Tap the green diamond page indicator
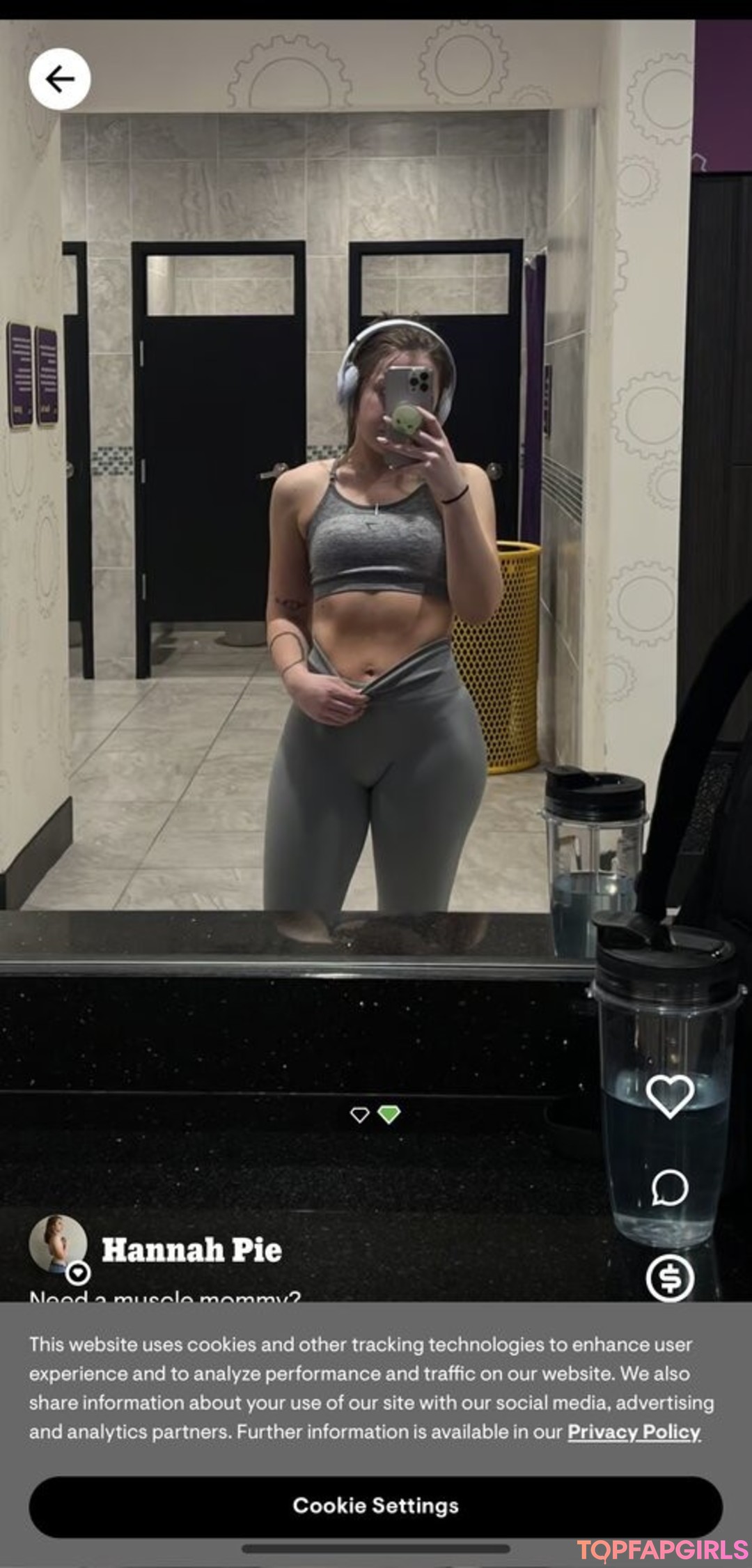Screen dimensions: 752x1568 389,1115
